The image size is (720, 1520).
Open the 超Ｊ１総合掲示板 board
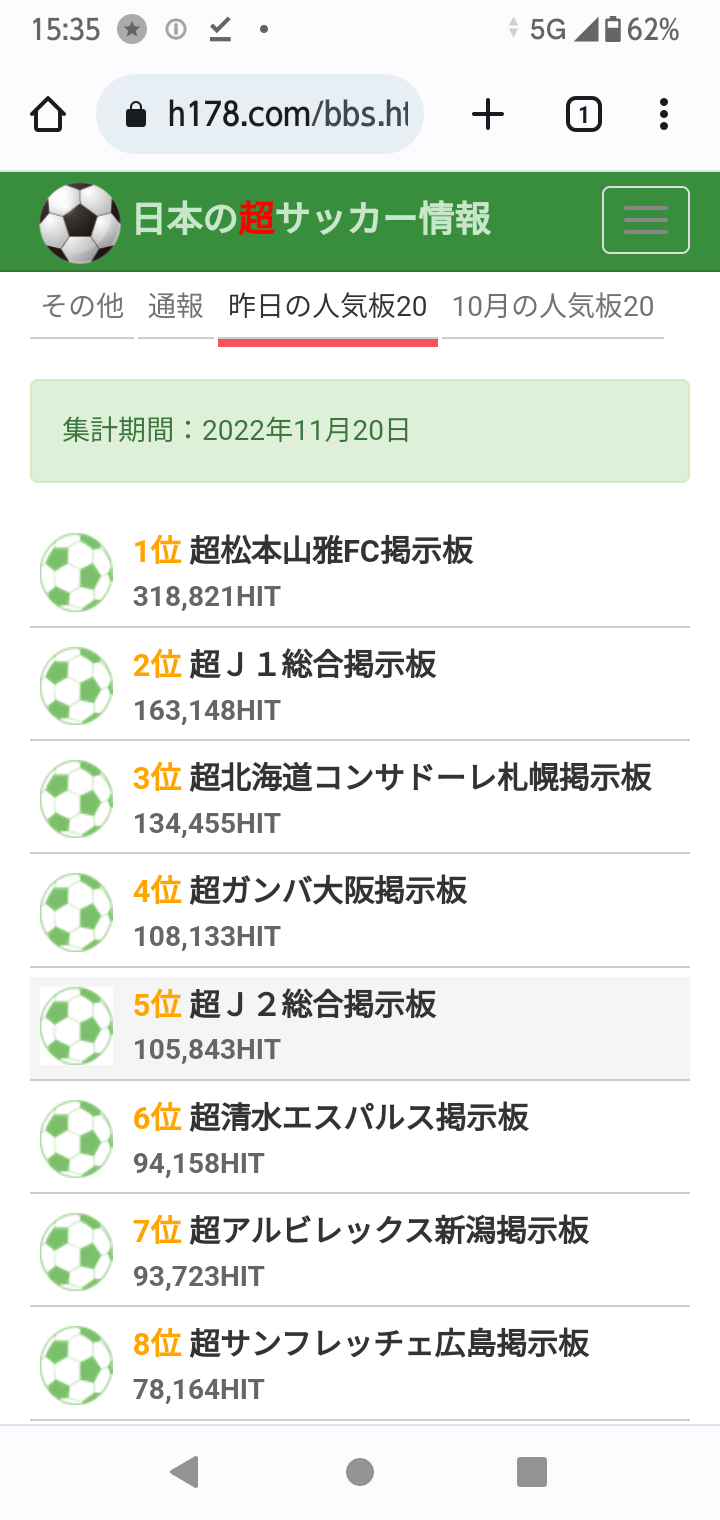click(x=360, y=685)
